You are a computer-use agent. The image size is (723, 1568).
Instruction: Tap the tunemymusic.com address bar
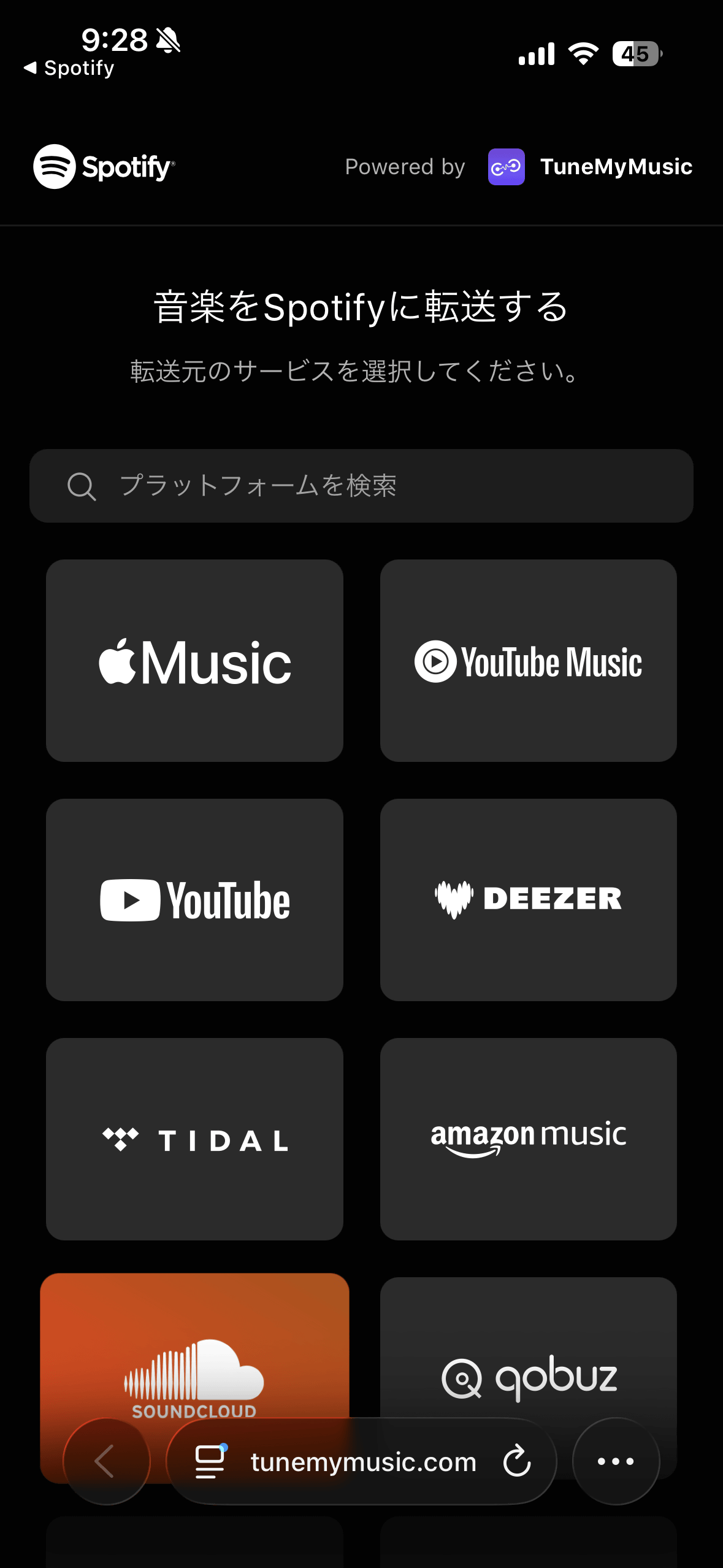point(363,1462)
